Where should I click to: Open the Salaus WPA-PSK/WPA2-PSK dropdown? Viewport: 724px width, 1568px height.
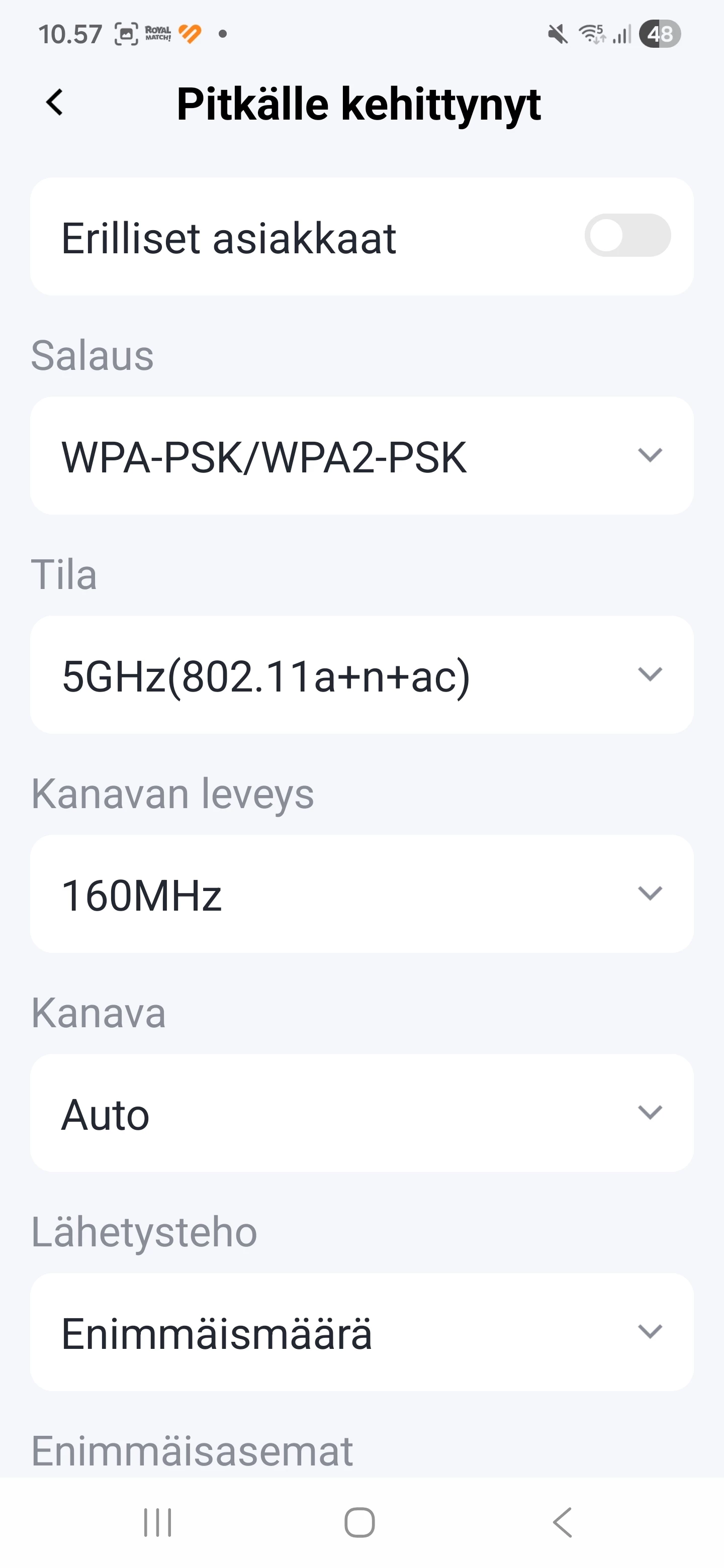(x=361, y=456)
